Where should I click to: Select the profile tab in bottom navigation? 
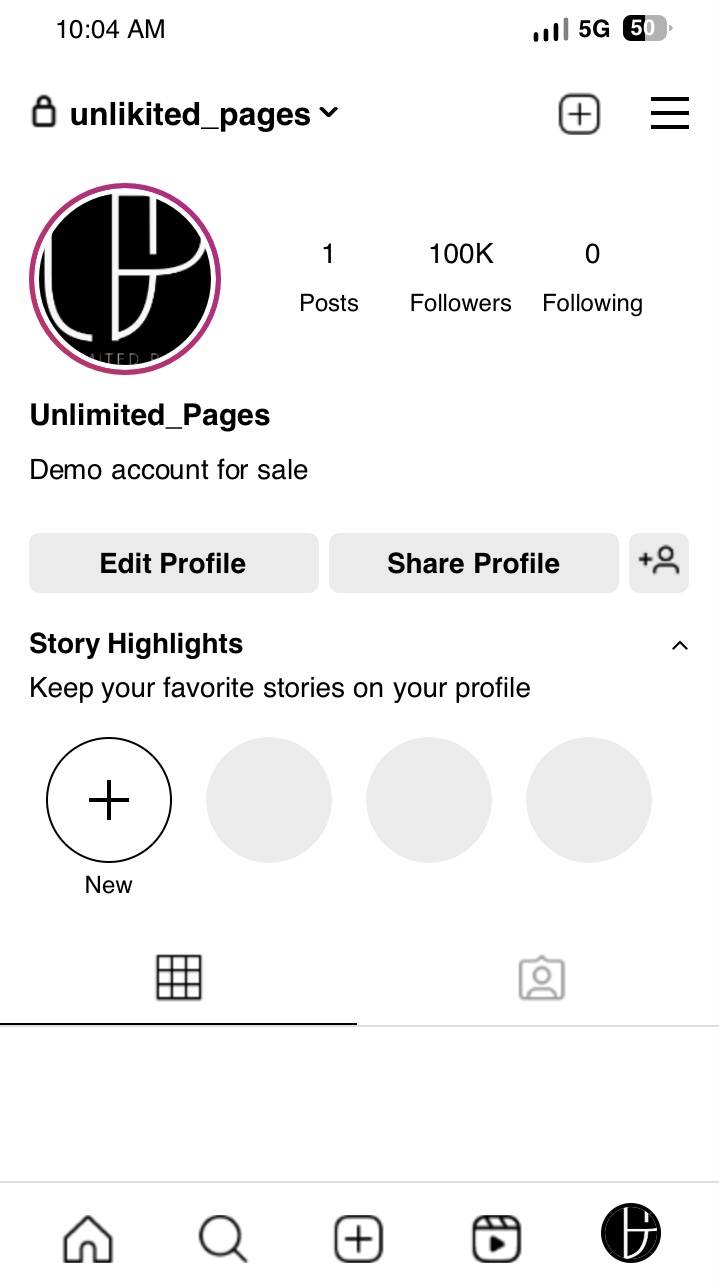coord(630,1234)
